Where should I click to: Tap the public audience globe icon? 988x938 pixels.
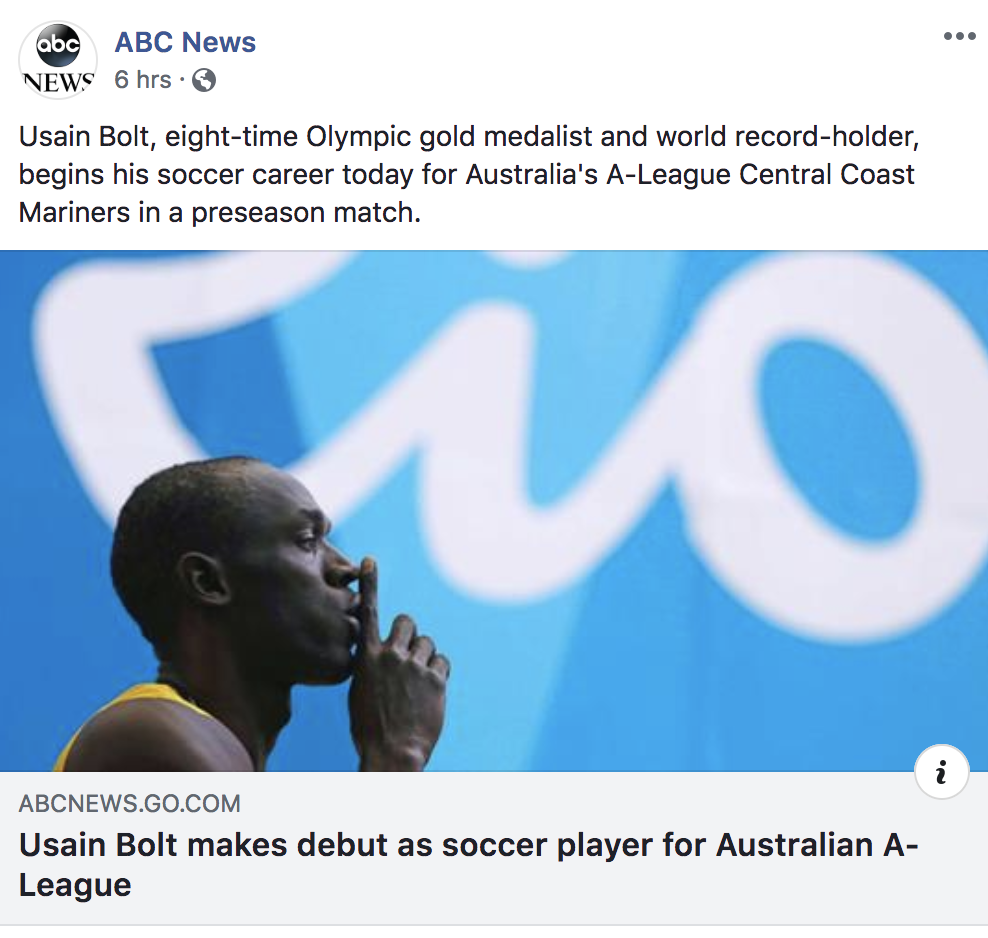point(204,80)
